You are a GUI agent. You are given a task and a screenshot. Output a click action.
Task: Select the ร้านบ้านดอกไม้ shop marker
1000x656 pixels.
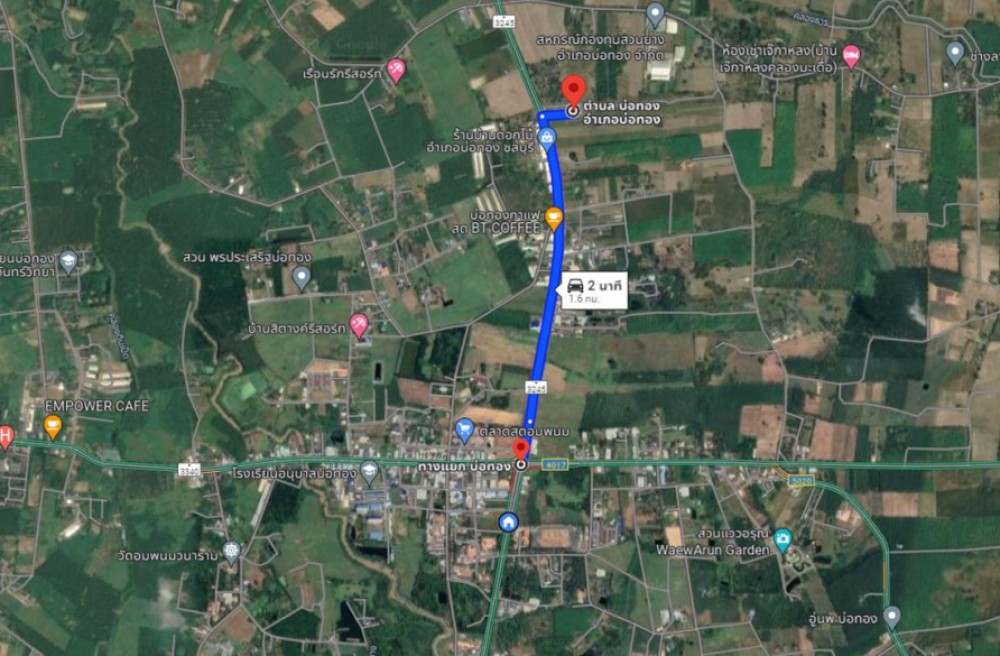click(x=547, y=140)
